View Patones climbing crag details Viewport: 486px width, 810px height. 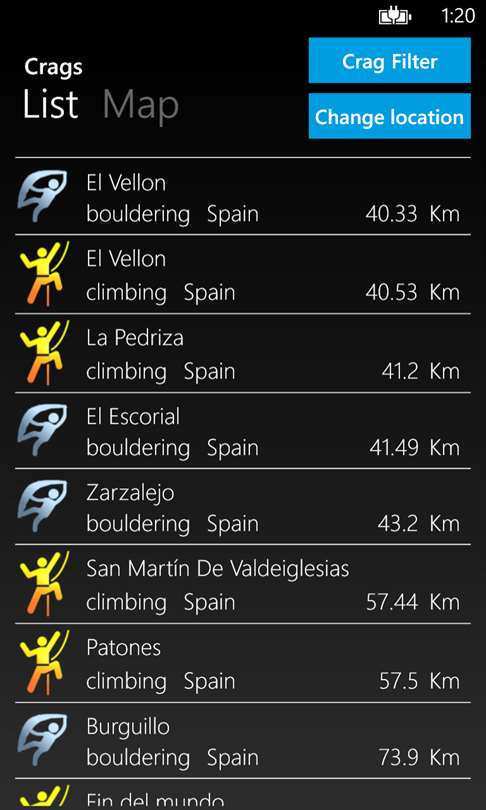[x=243, y=663]
